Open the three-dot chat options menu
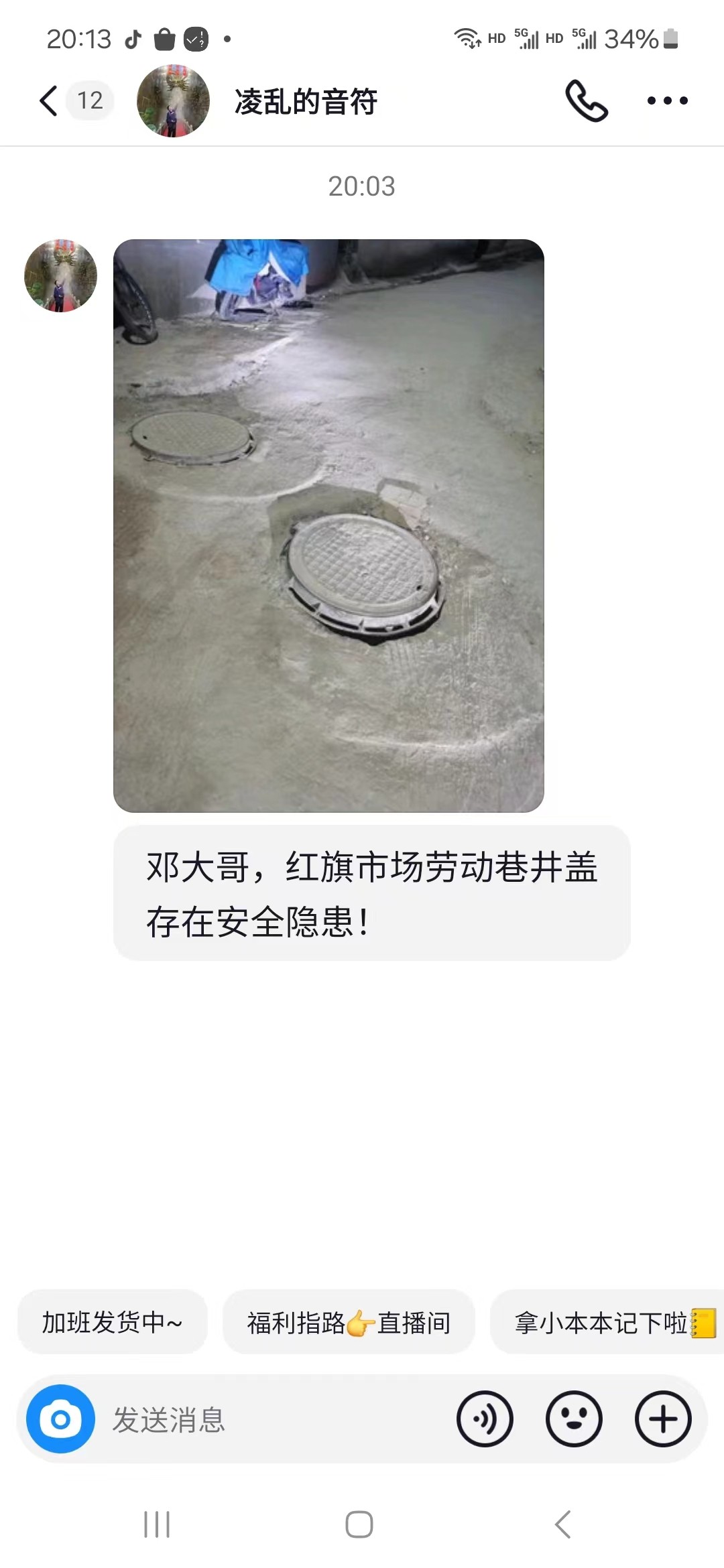The width and height of the screenshot is (724, 1568). point(667,101)
